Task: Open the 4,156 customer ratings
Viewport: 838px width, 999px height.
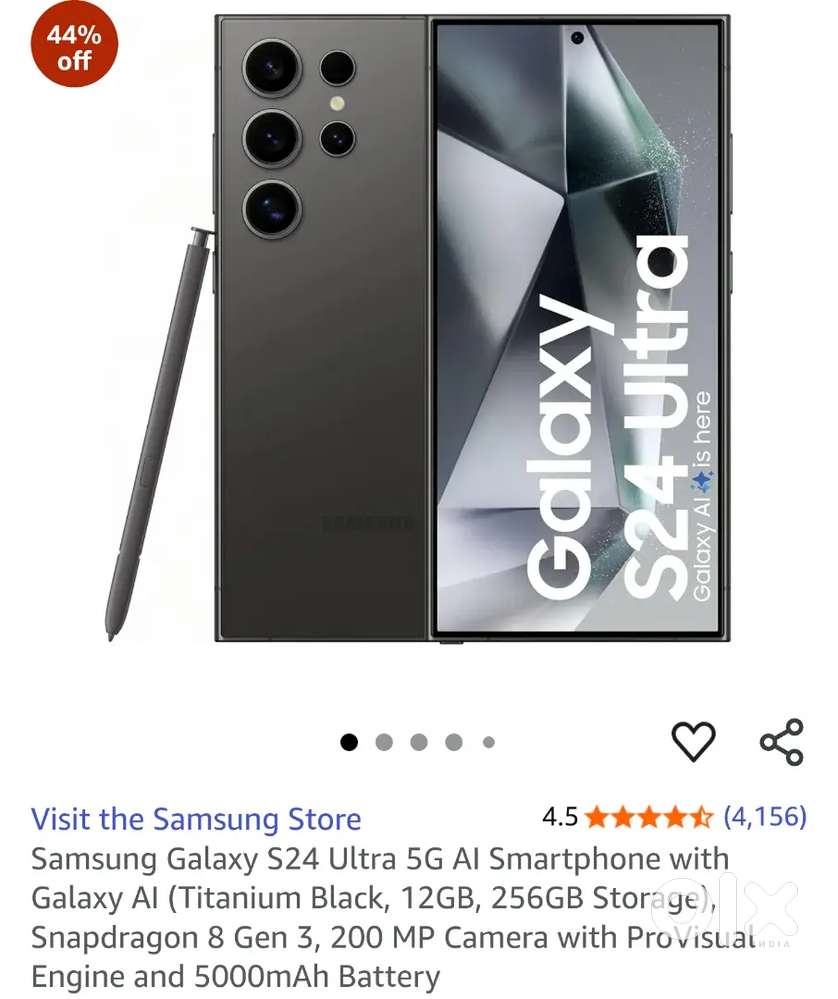Action: [x=764, y=817]
